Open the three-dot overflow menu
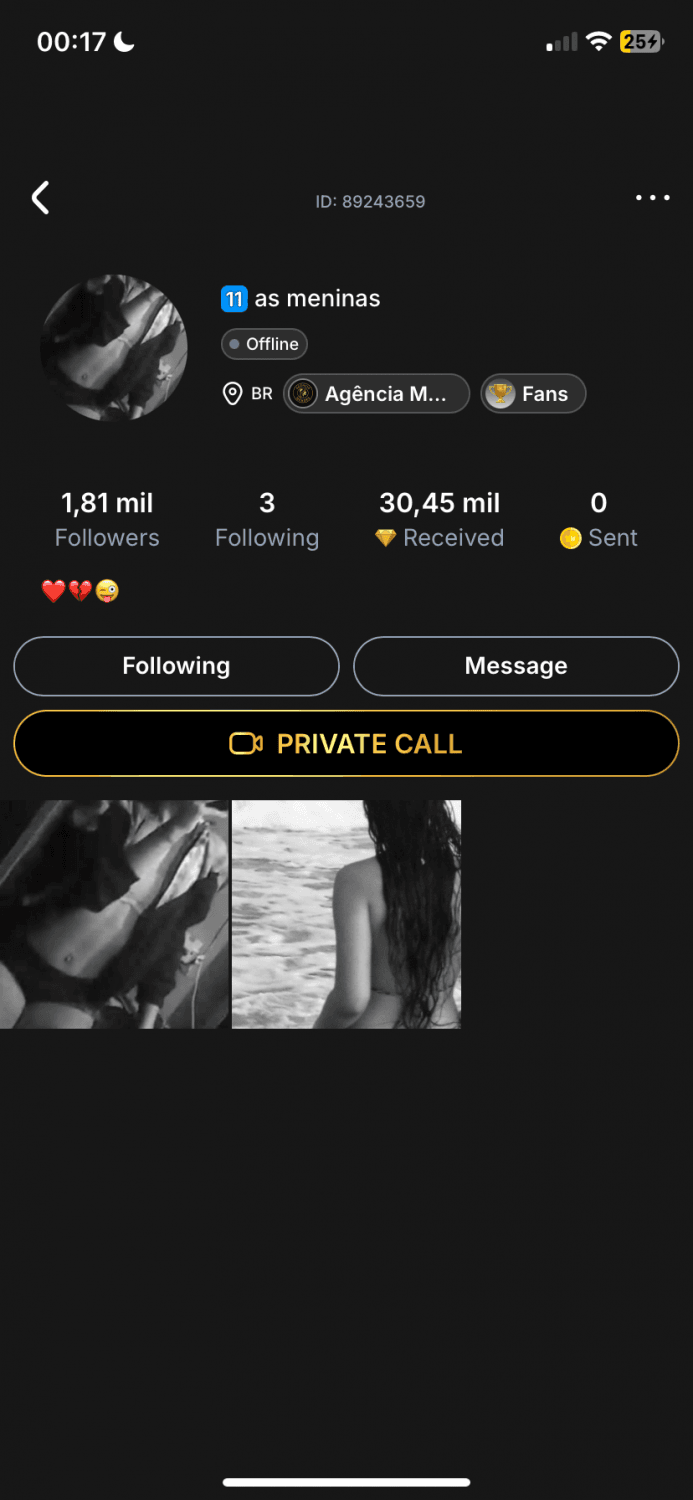Image resolution: width=693 pixels, height=1500 pixels. (653, 198)
